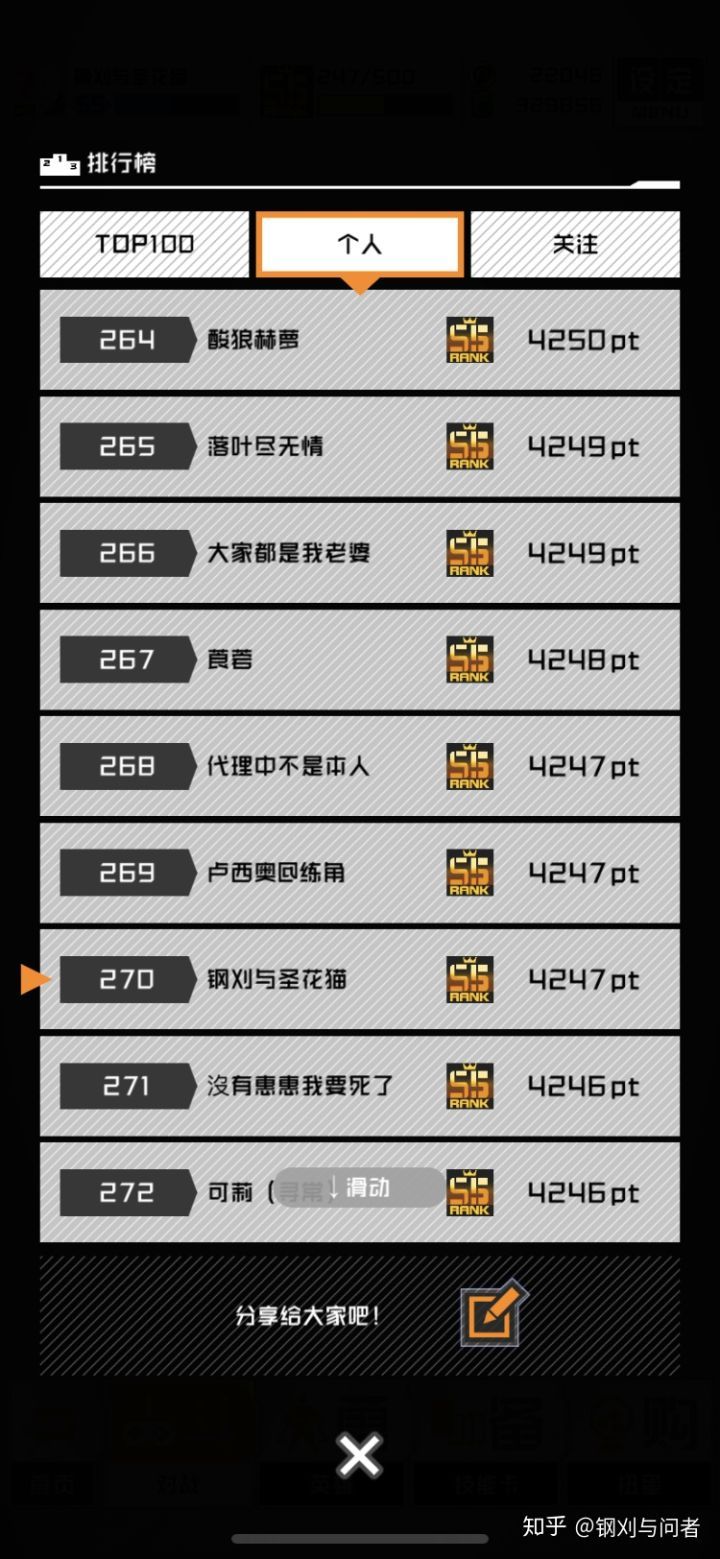720x1559 pixels.
Task: Select the 对战 battle navigation icon
Action: pyautogui.click(x=175, y=1448)
